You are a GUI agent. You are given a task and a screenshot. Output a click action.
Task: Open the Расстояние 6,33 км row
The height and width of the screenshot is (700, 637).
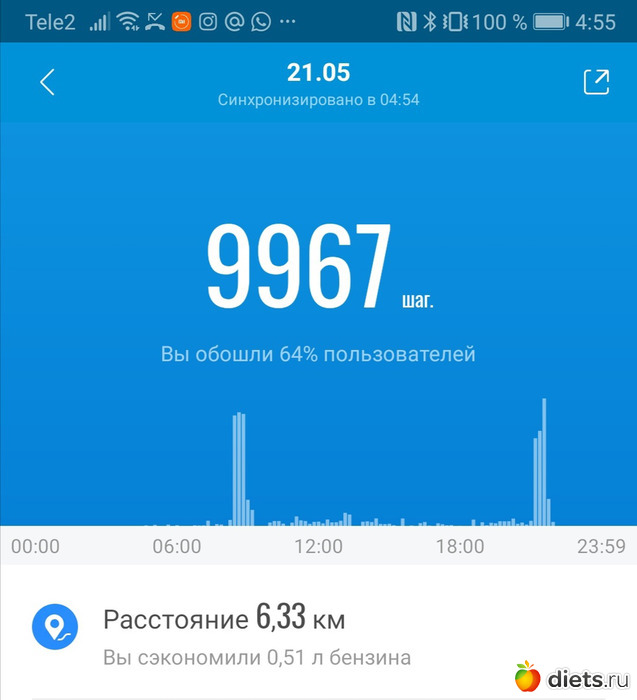pos(318,636)
